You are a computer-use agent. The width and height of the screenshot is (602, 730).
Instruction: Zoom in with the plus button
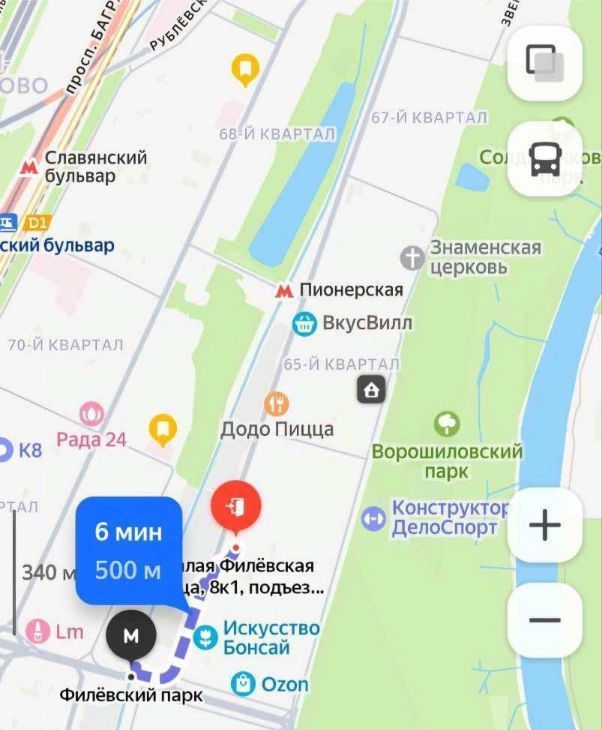click(545, 525)
